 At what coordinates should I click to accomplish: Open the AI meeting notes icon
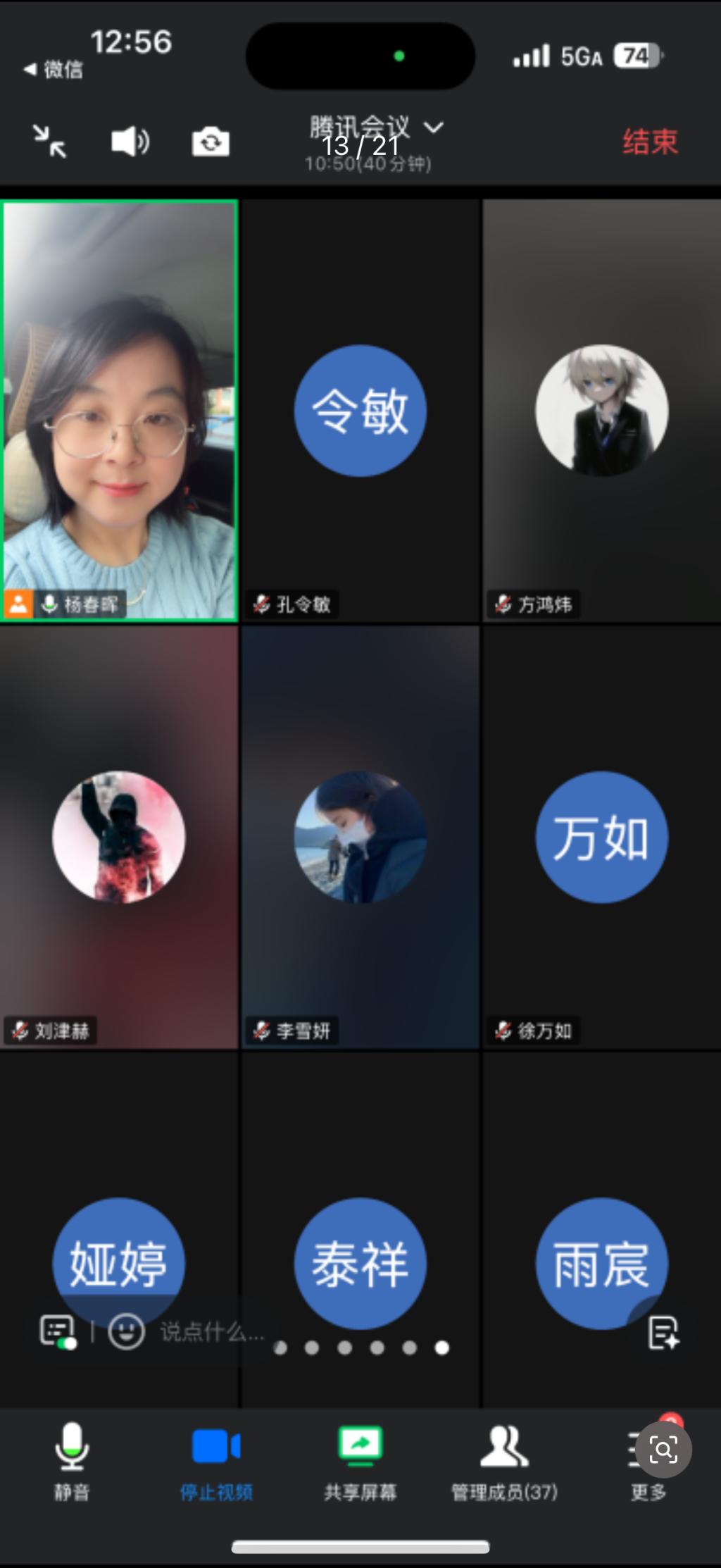[x=663, y=1332]
